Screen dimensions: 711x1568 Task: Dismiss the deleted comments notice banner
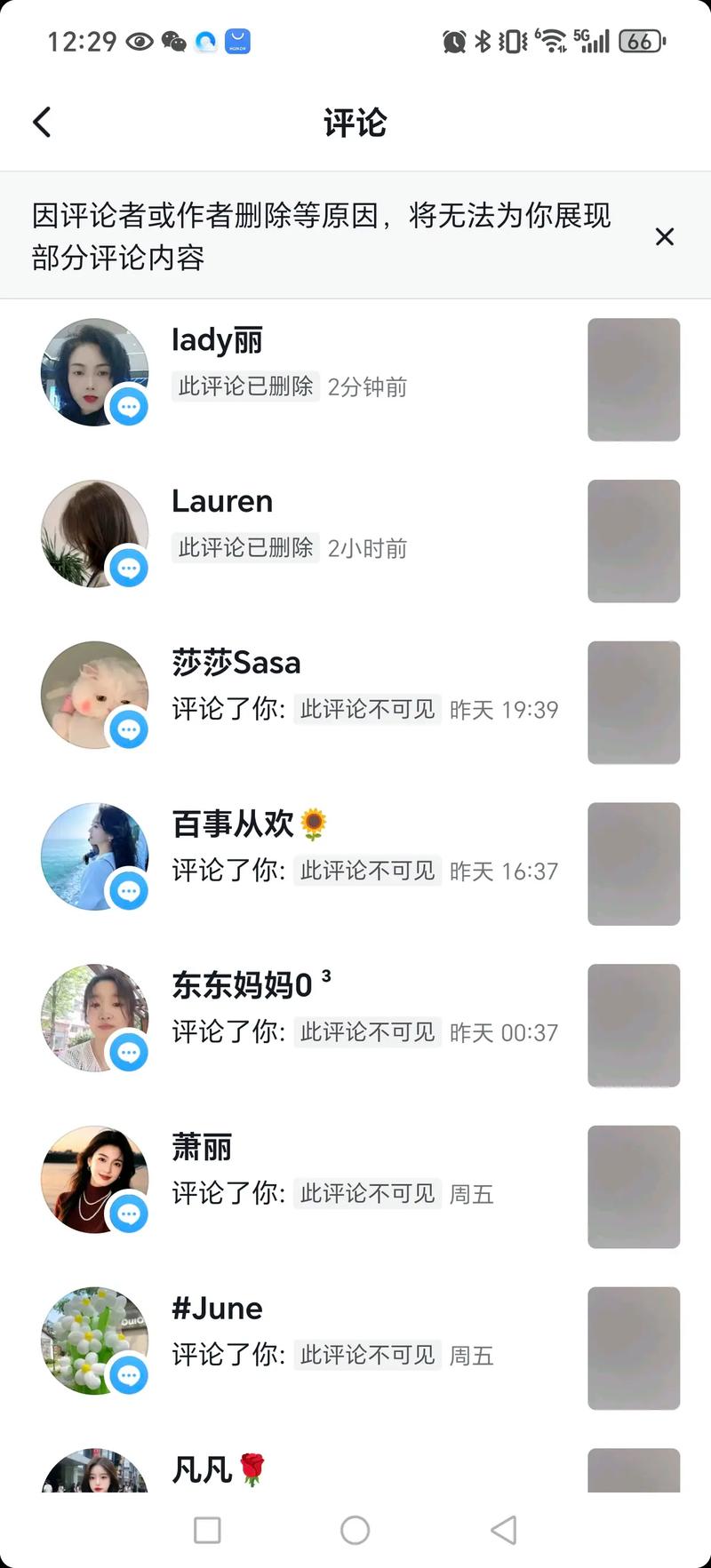[665, 237]
